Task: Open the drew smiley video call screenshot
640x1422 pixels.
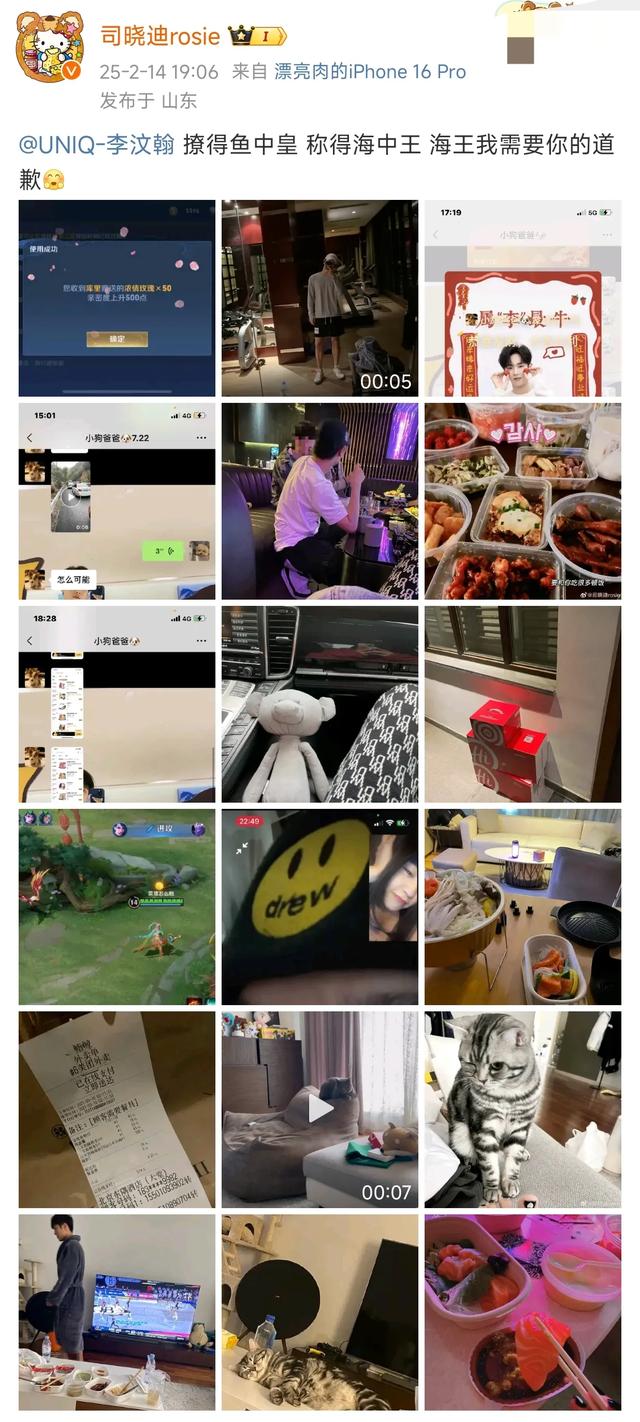Action: pyautogui.click(x=320, y=907)
